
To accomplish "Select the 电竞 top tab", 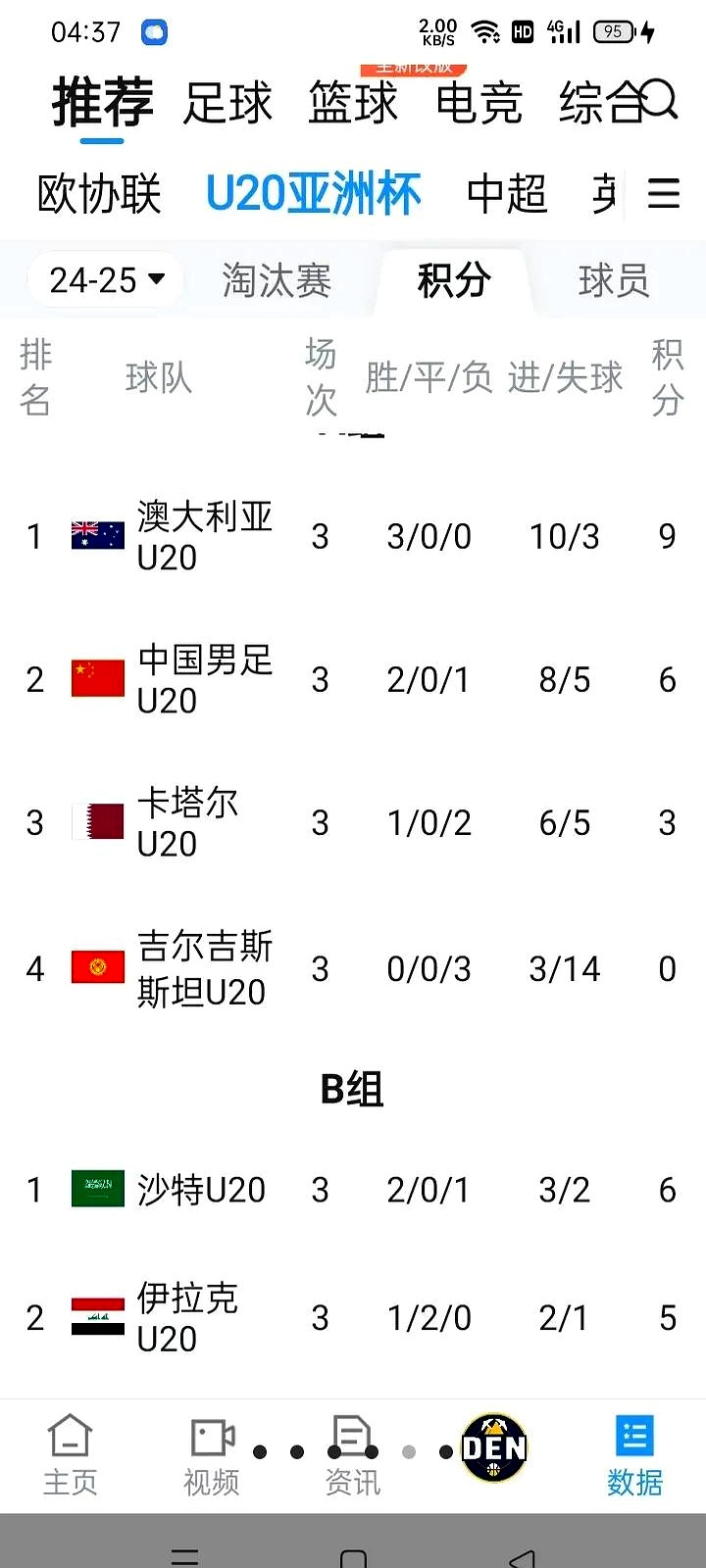I will point(479,103).
